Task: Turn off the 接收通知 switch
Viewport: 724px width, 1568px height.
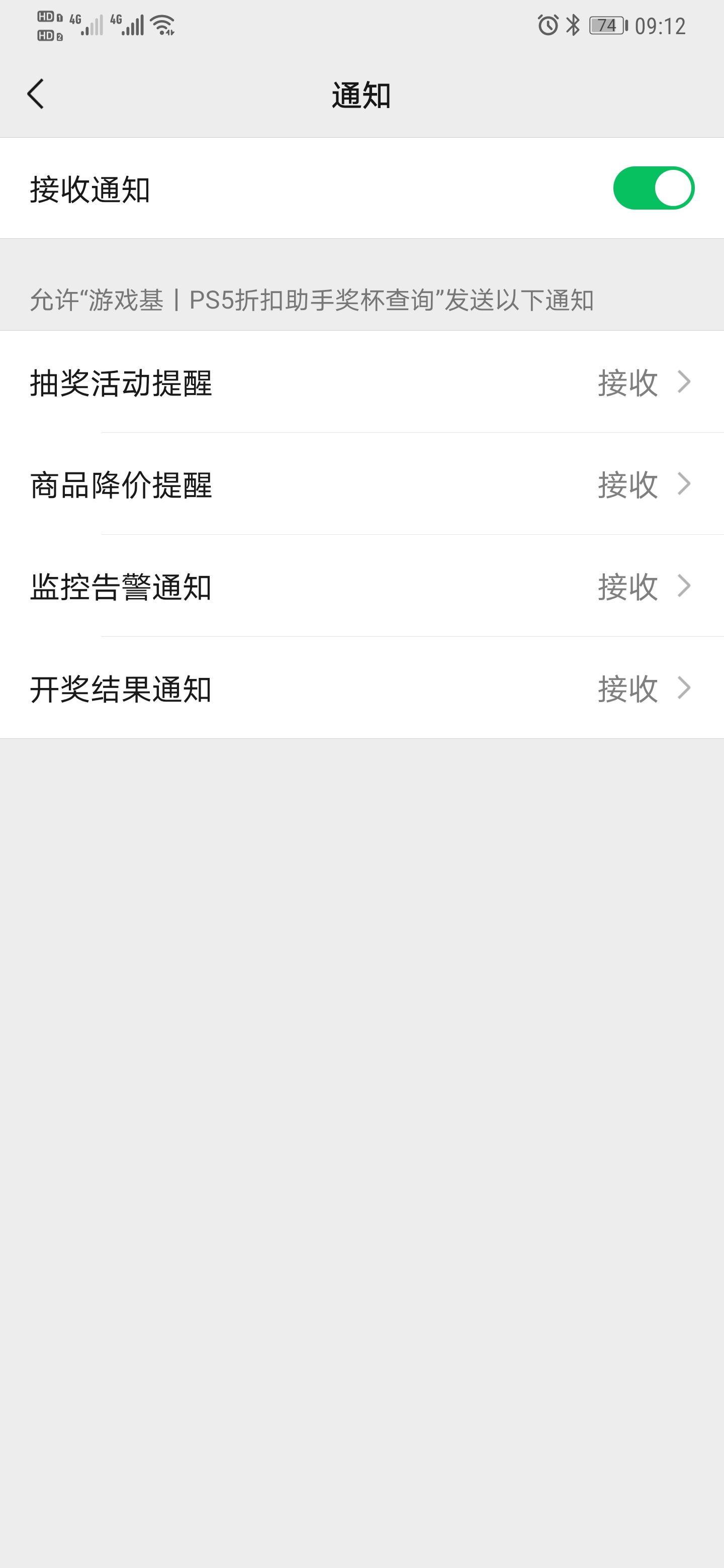Action: 653,188
